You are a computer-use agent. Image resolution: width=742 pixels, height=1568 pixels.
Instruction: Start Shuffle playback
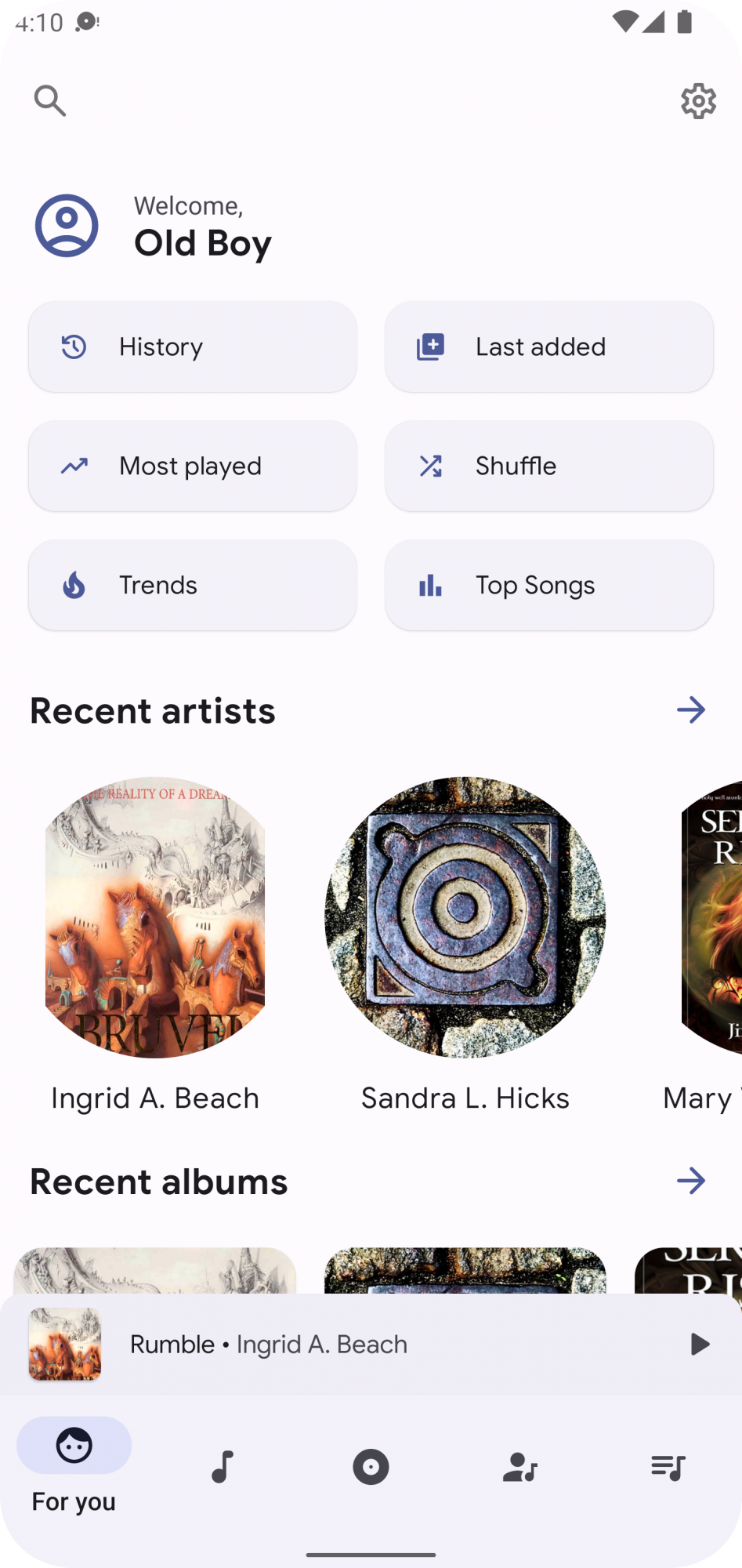(548, 466)
